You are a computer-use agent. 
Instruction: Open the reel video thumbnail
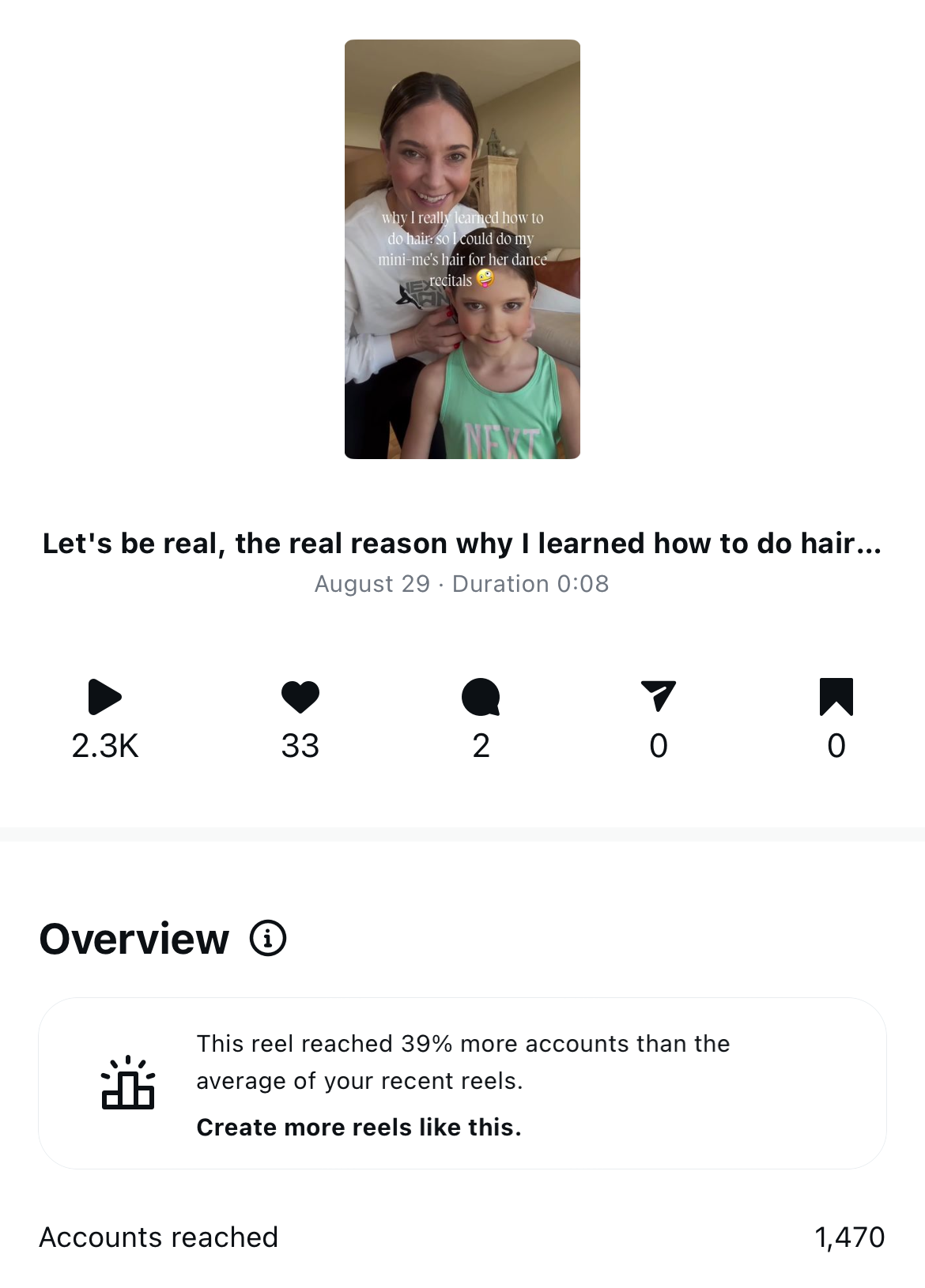click(462, 249)
